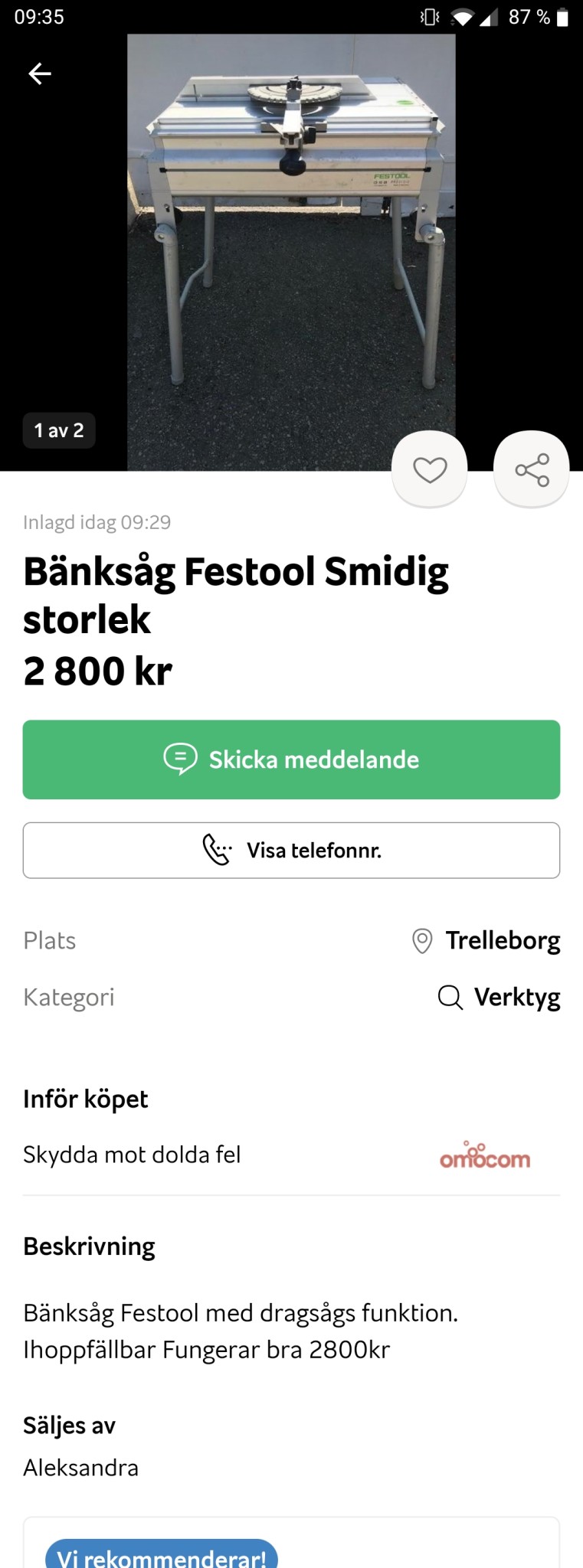Share this Festool listing
The height and width of the screenshot is (1568, 583).
(532, 469)
